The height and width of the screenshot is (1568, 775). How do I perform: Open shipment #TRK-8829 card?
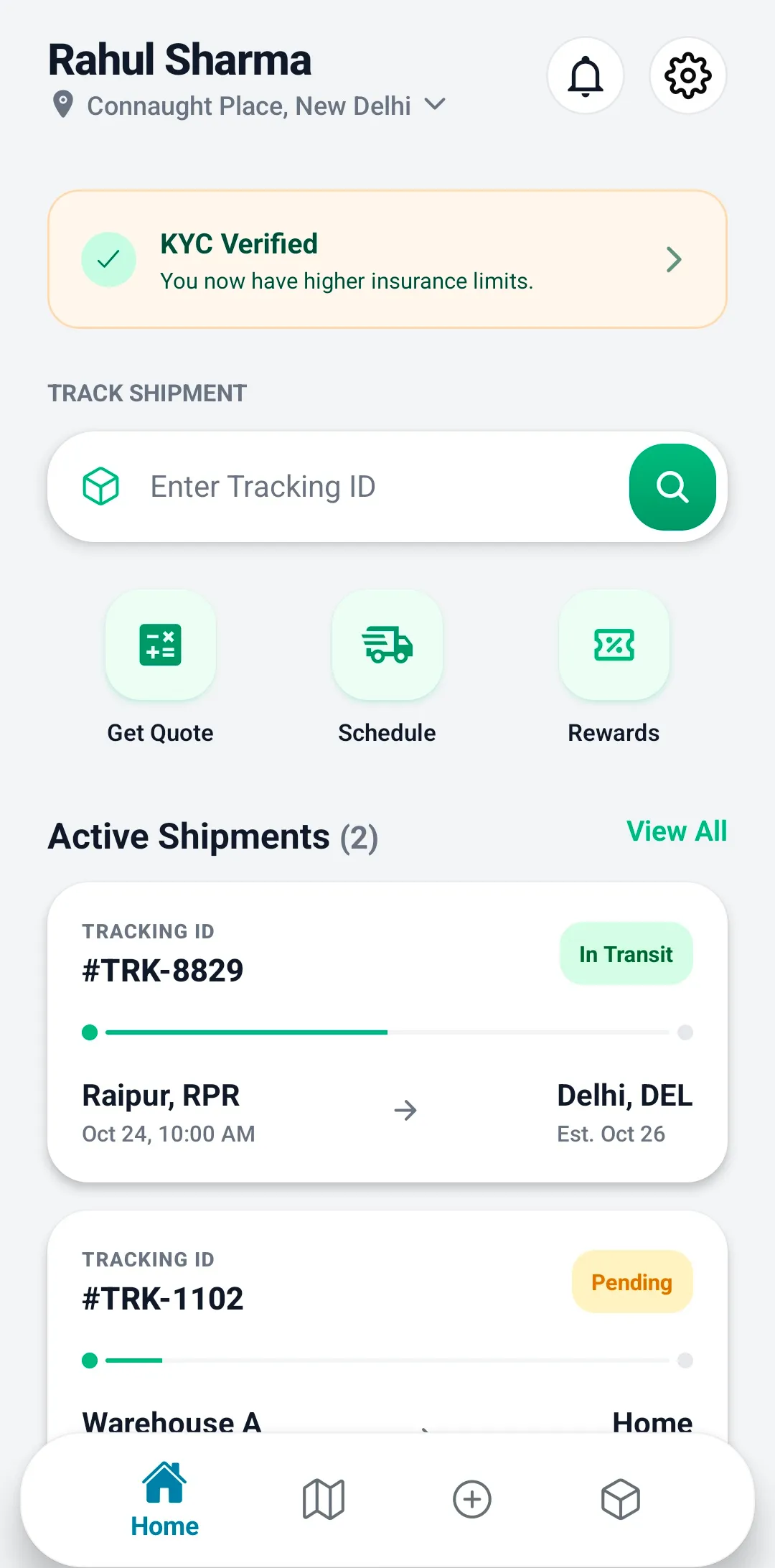(x=387, y=1032)
